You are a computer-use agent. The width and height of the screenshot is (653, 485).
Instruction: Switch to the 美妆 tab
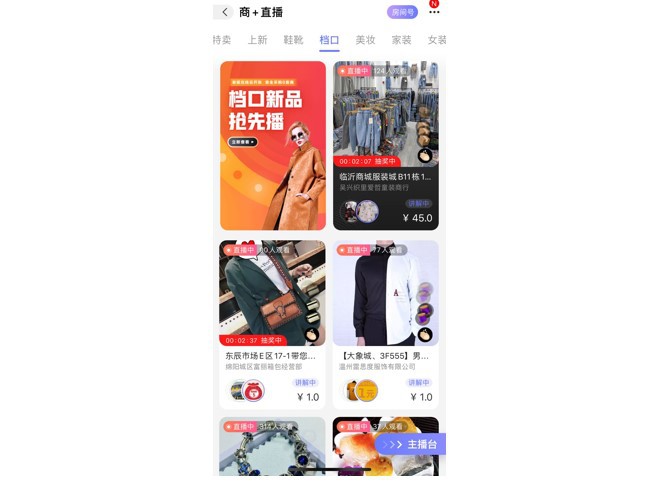[365, 40]
